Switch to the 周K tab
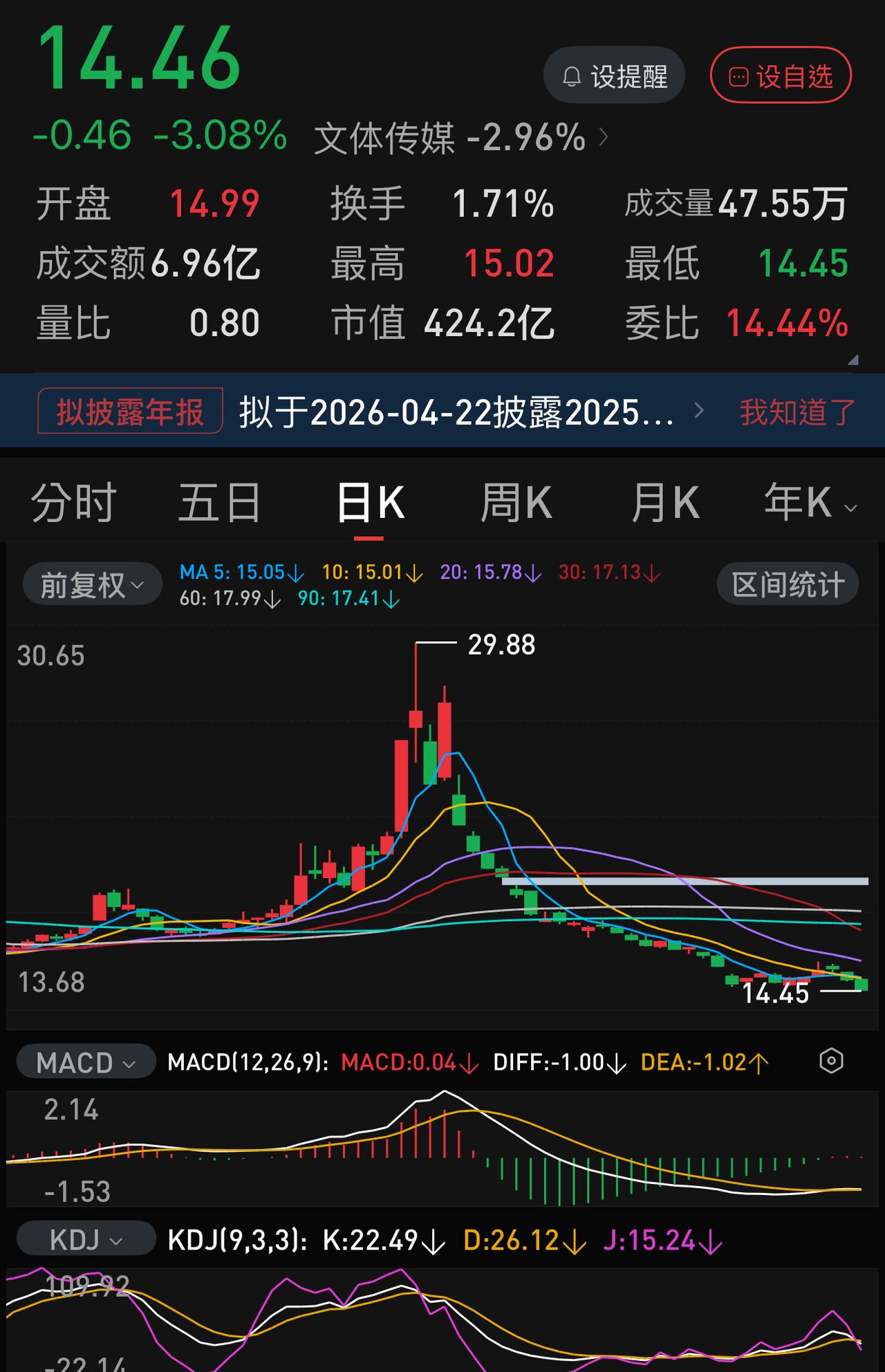 pos(516,501)
